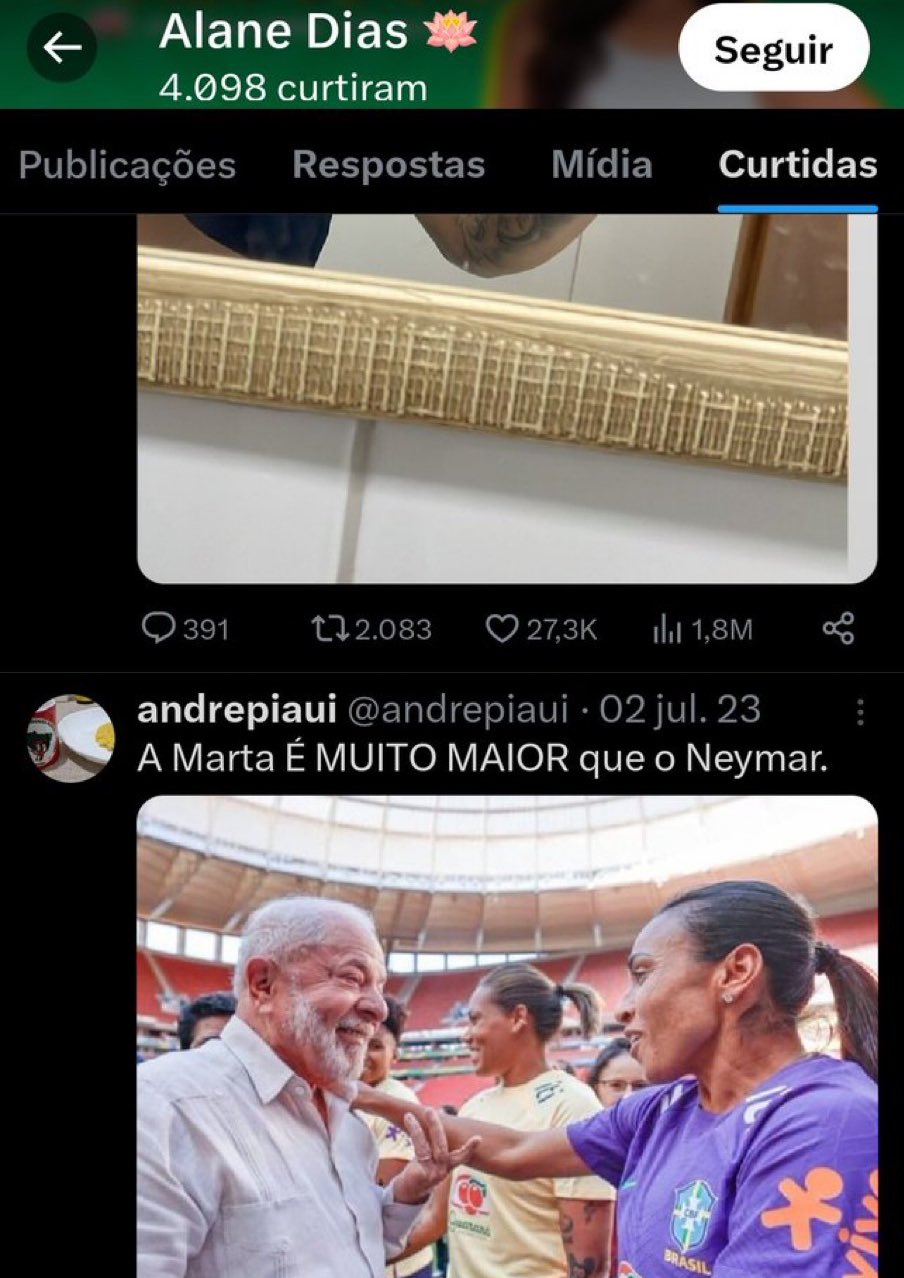Share the post with the mirror photo
Screen dimensions: 904x1278
coord(838,629)
